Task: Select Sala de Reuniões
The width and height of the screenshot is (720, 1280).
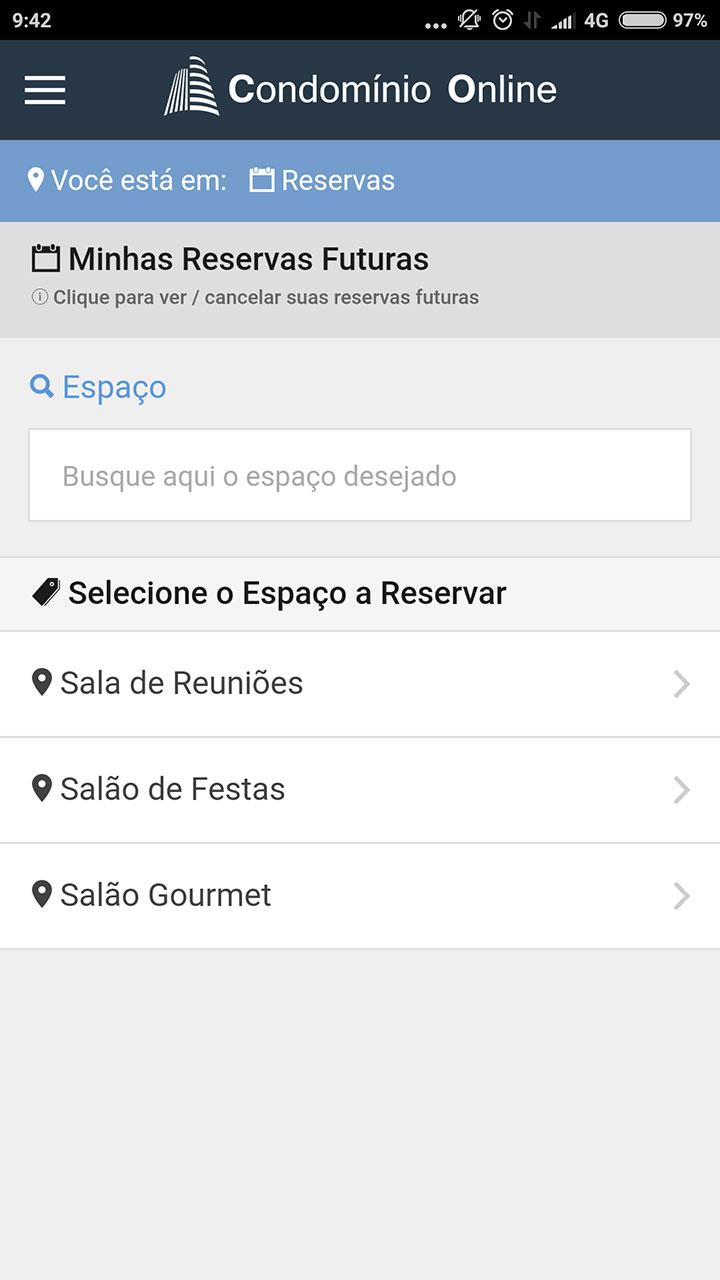Action: click(x=360, y=684)
